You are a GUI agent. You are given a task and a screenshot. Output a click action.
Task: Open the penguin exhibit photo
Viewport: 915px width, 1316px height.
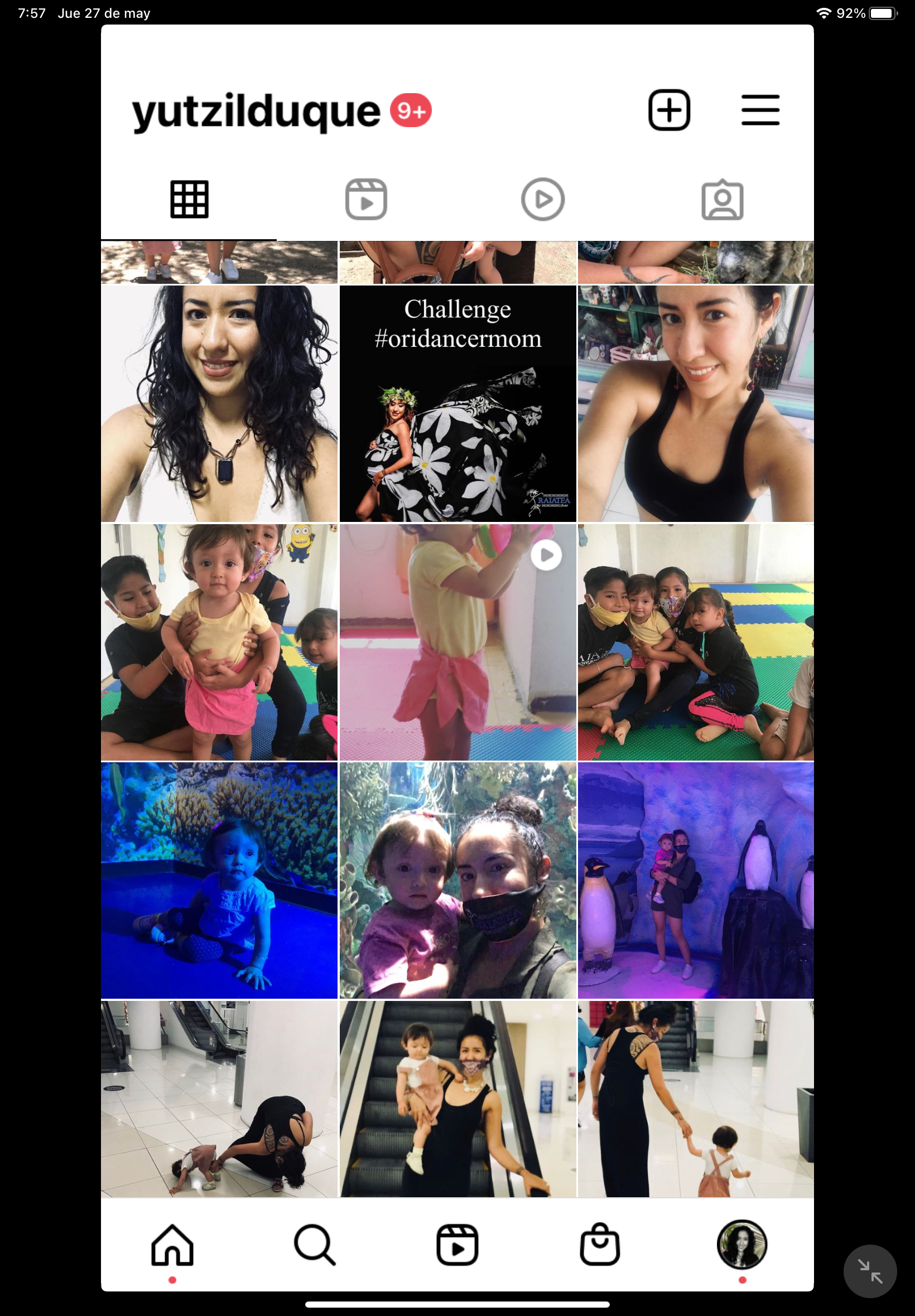coord(695,880)
